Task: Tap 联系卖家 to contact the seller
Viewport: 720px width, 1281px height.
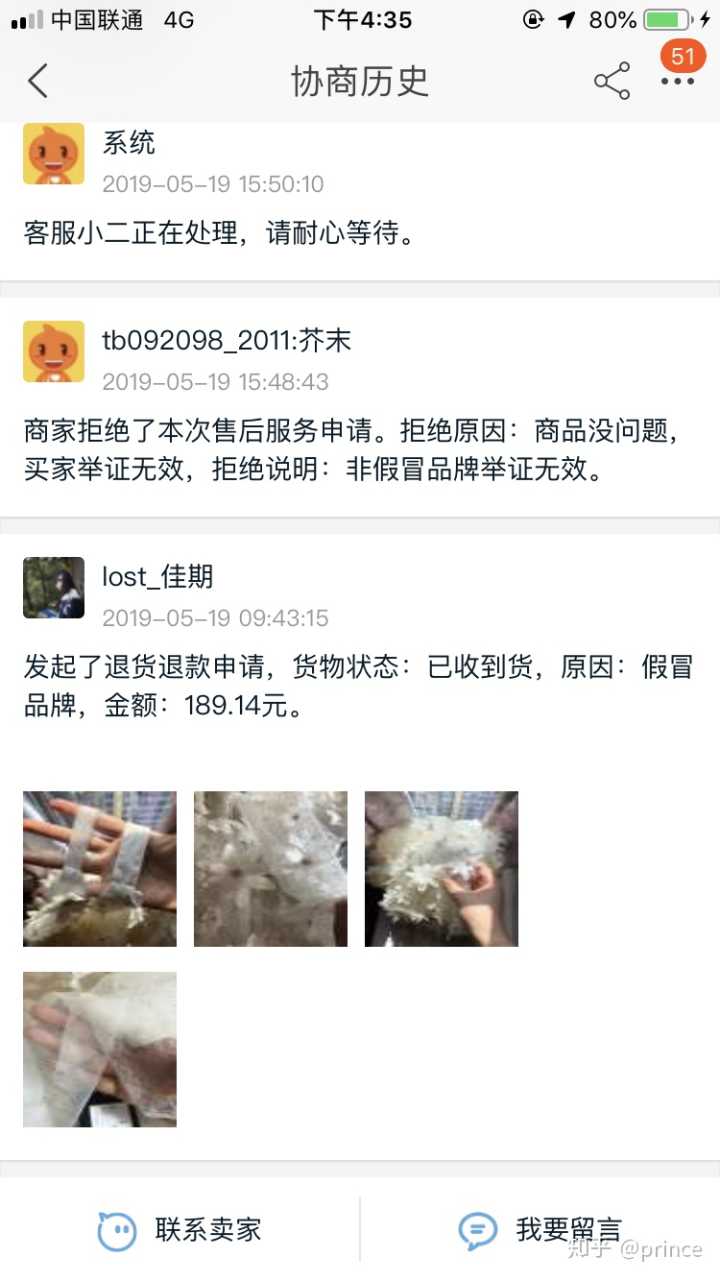Action: coord(180,1229)
